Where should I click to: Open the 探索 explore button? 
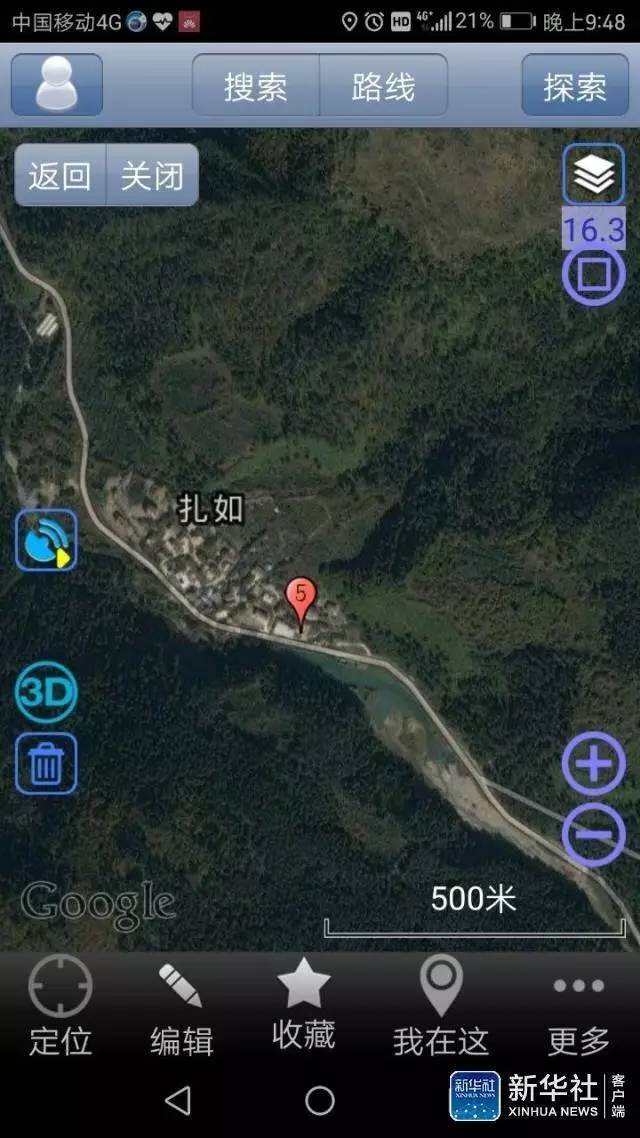pyautogui.click(x=574, y=86)
